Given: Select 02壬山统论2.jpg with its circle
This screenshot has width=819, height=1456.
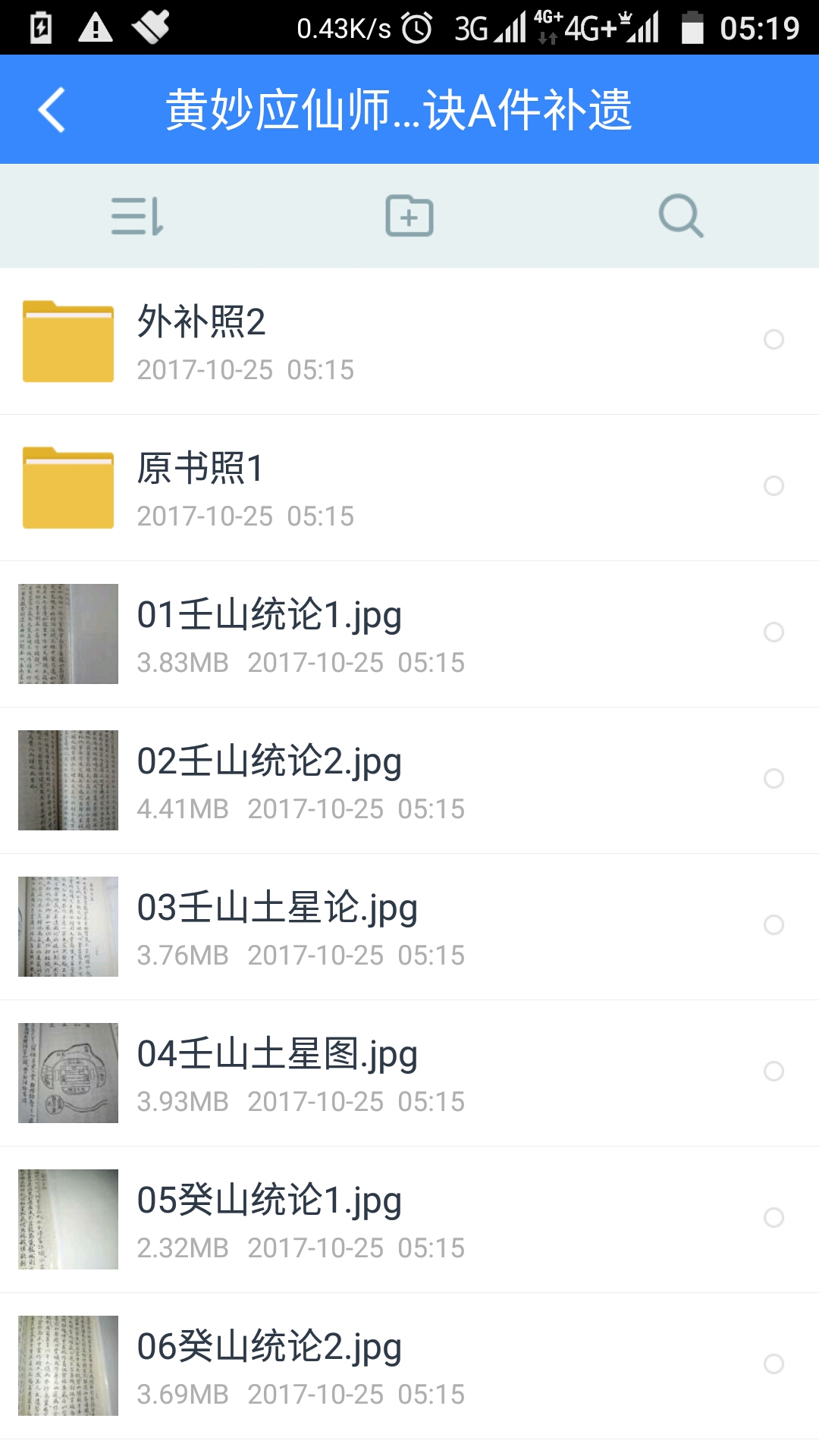Looking at the screenshot, I should pyautogui.click(x=773, y=778).
